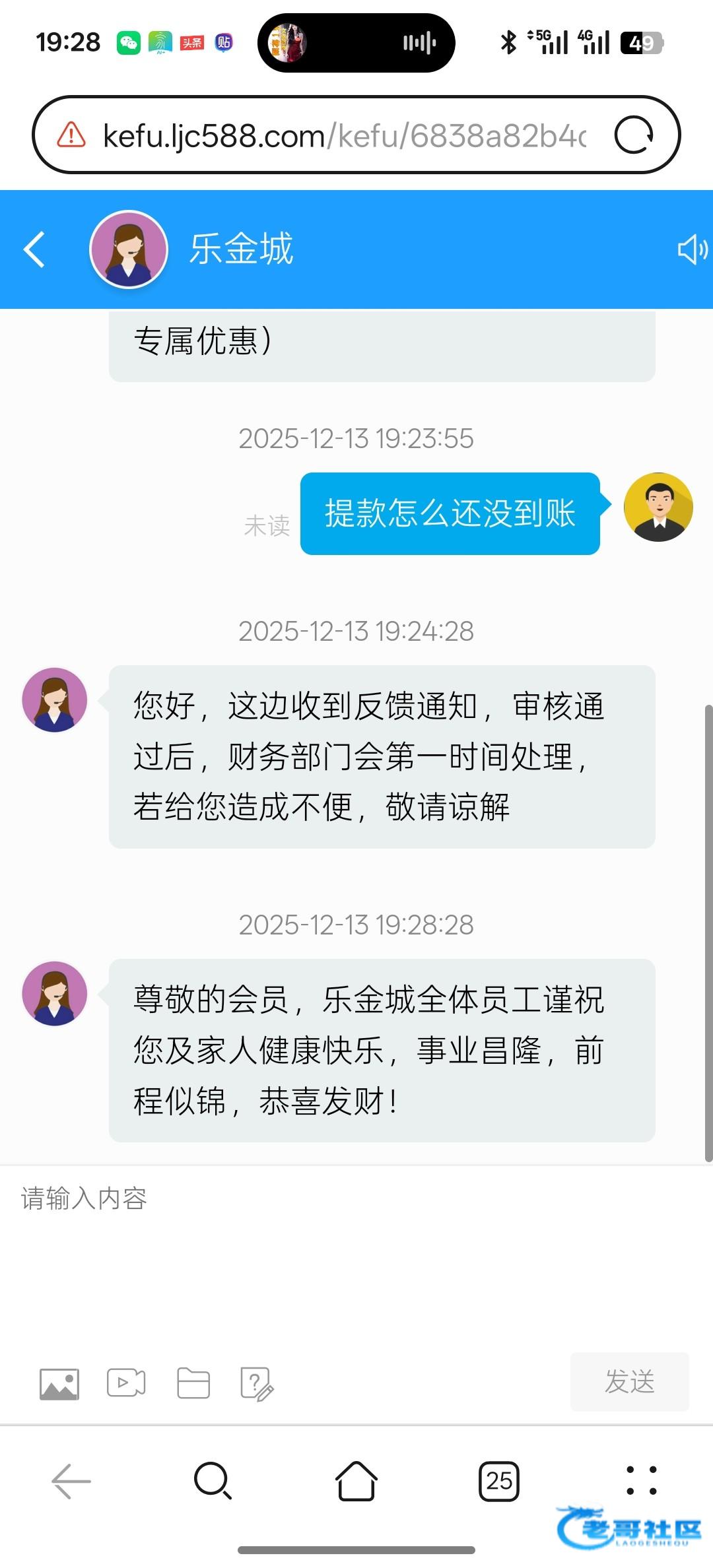Screen dimensions: 713x1568
Task: Attach a video to the chat
Action: [126, 1383]
